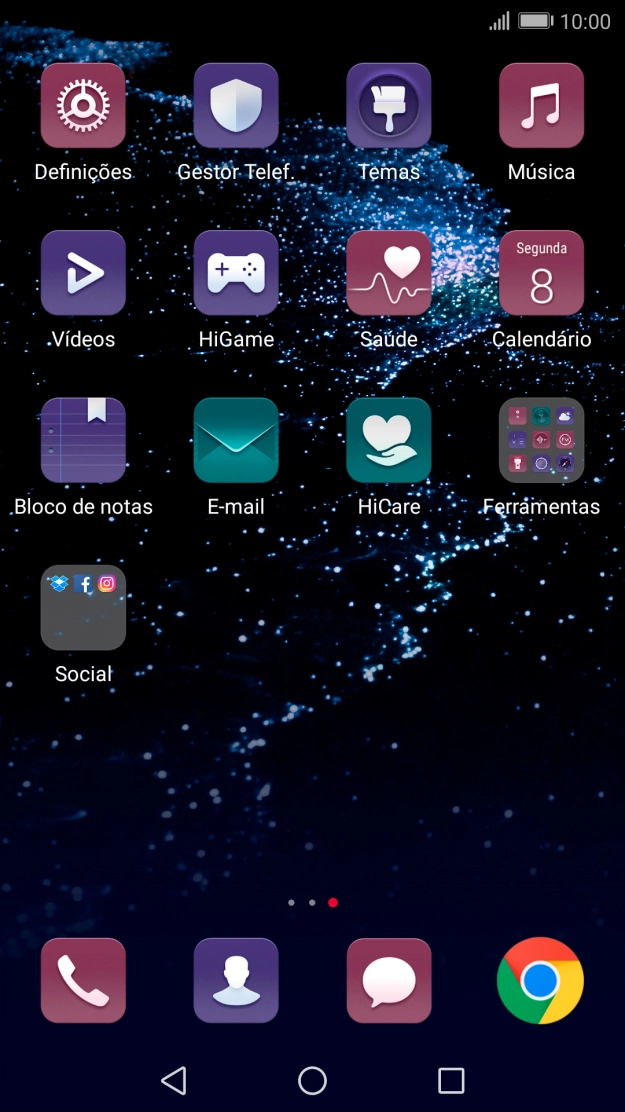This screenshot has width=625, height=1112.
Task: Open the Calendário app
Action: (541, 273)
